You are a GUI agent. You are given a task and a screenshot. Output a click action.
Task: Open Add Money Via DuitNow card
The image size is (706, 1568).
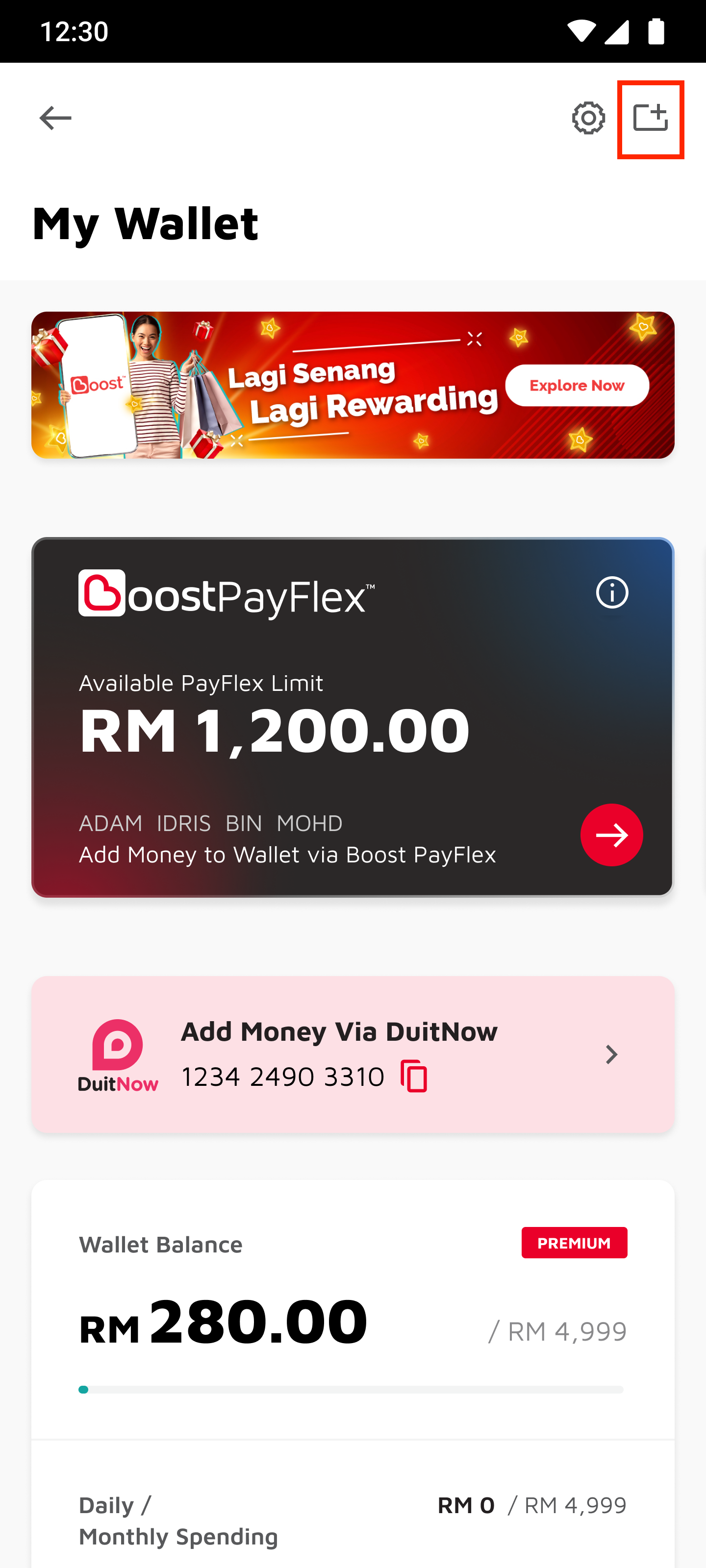point(610,1054)
